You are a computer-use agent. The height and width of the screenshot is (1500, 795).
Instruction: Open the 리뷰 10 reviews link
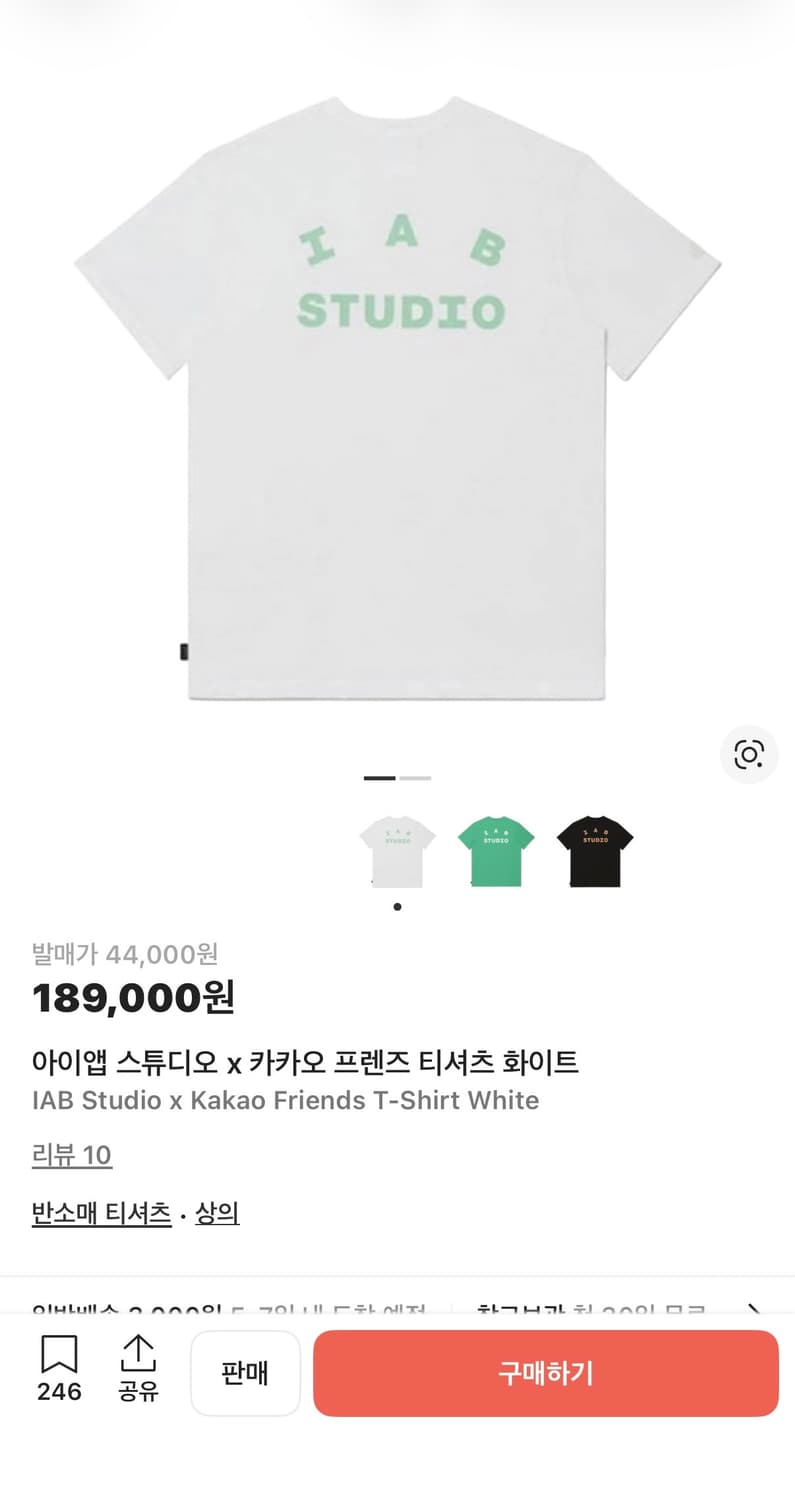[x=72, y=1155]
